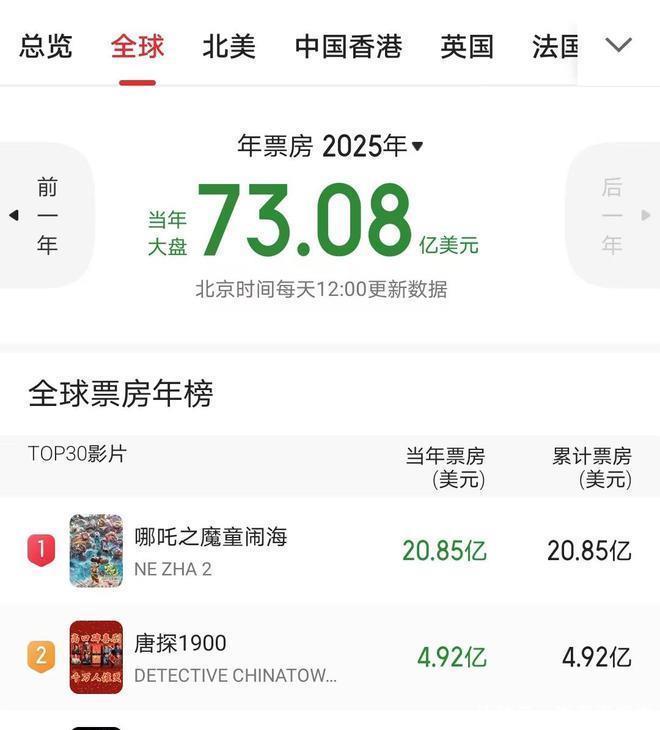Switch to the 总览 tab
The image size is (660, 730).
coord(46,46)
